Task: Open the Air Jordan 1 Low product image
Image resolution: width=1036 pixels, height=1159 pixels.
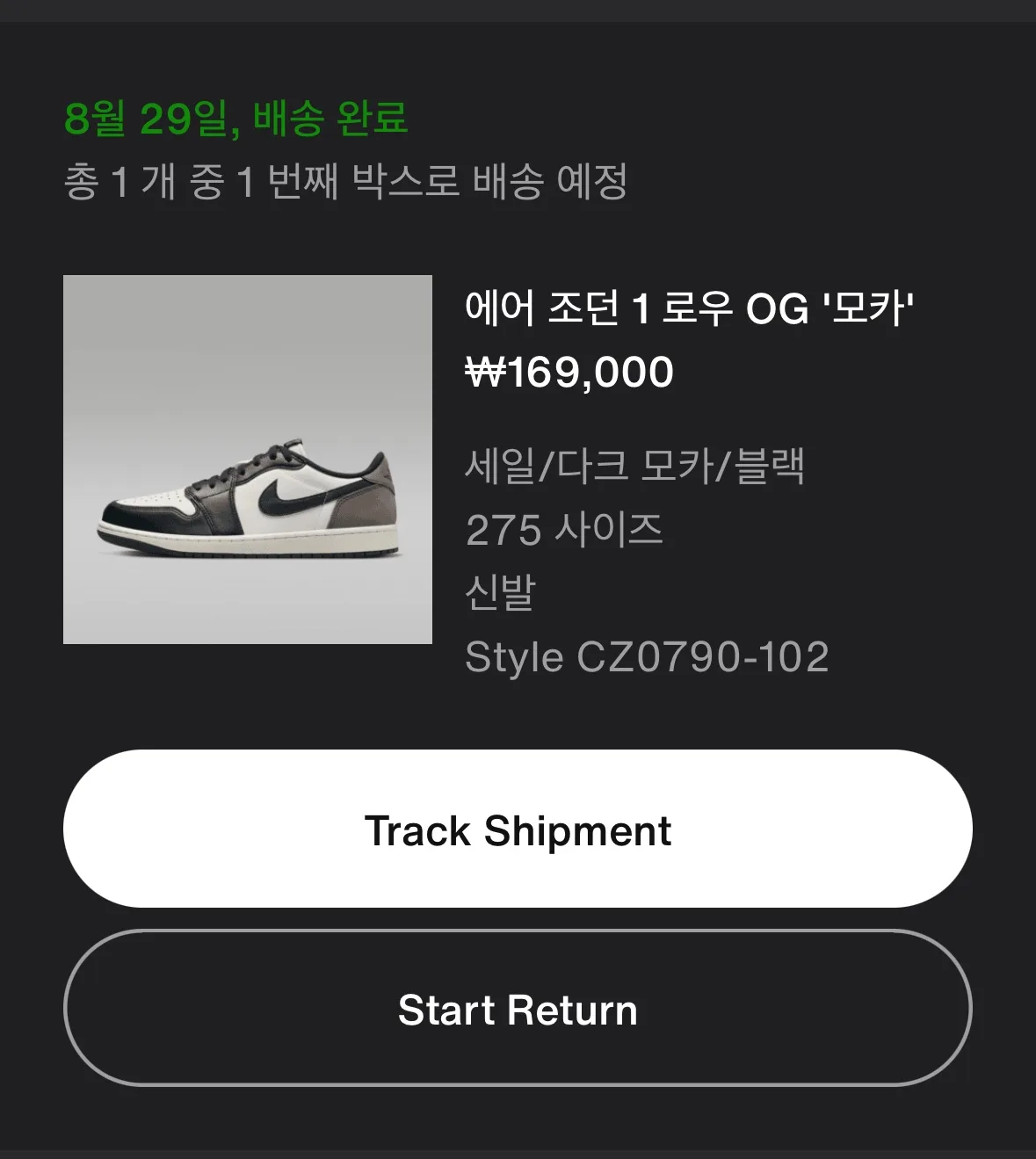Action: (248, 460)
